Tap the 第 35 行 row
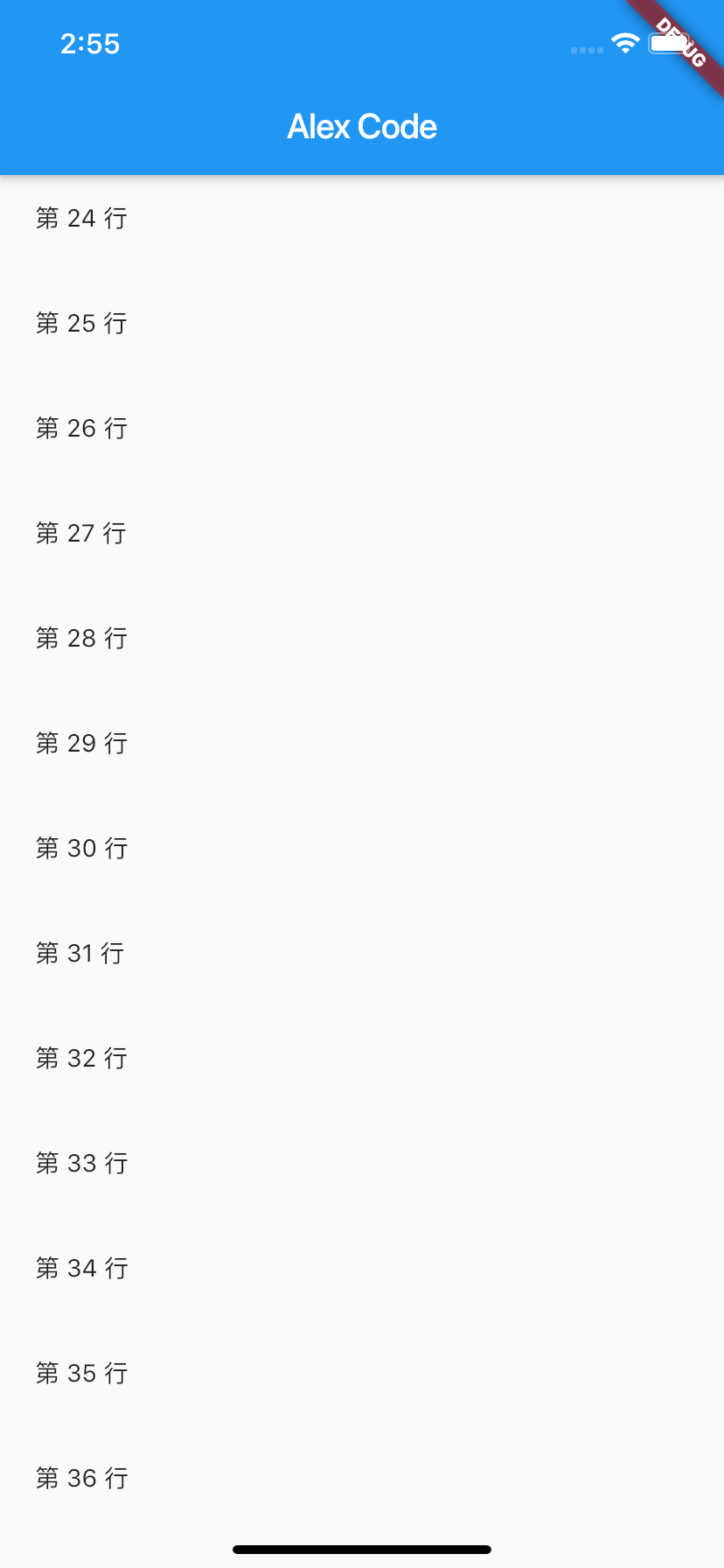 [x=82, y=1373]
